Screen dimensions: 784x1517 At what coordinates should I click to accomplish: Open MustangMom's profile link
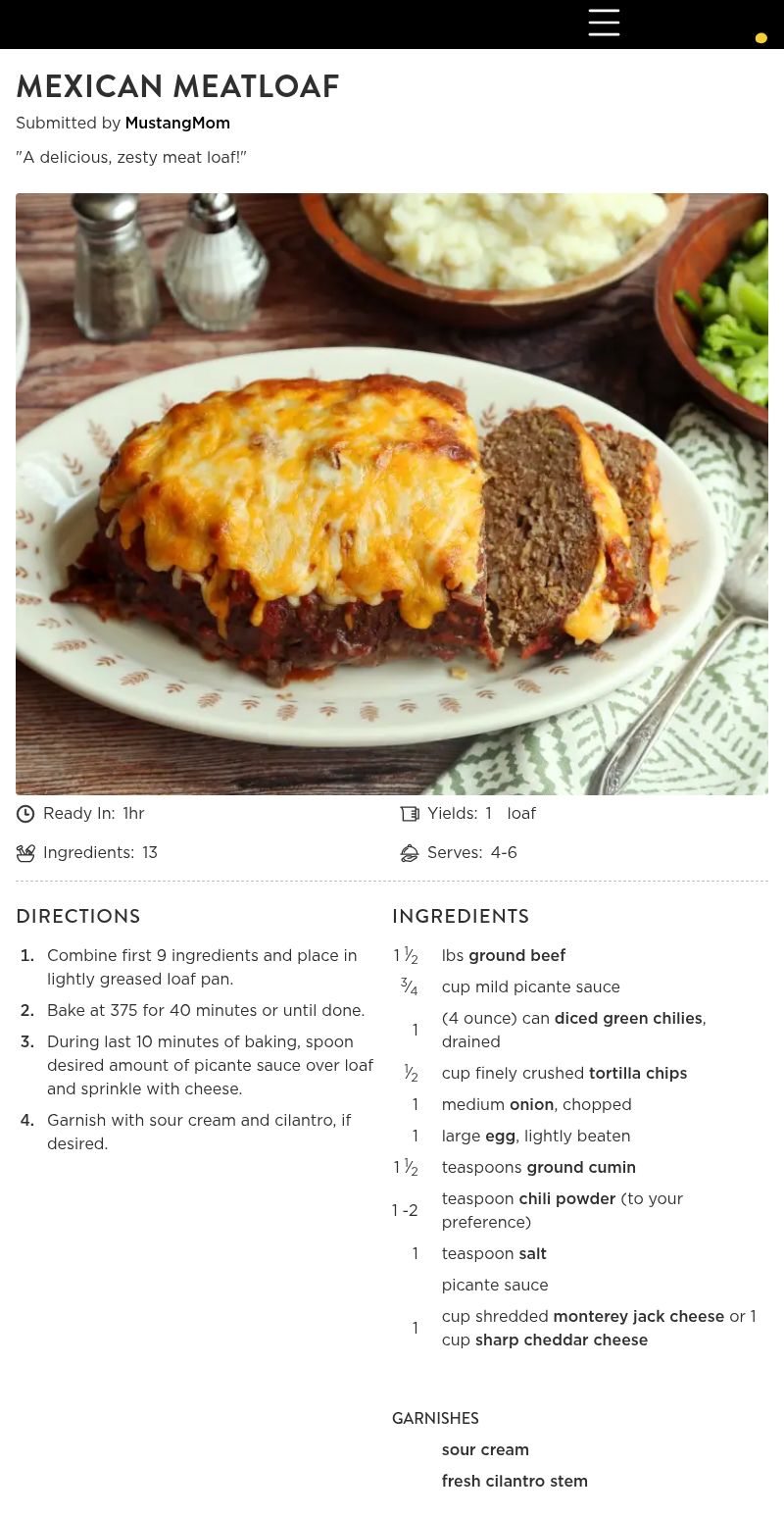177,124
